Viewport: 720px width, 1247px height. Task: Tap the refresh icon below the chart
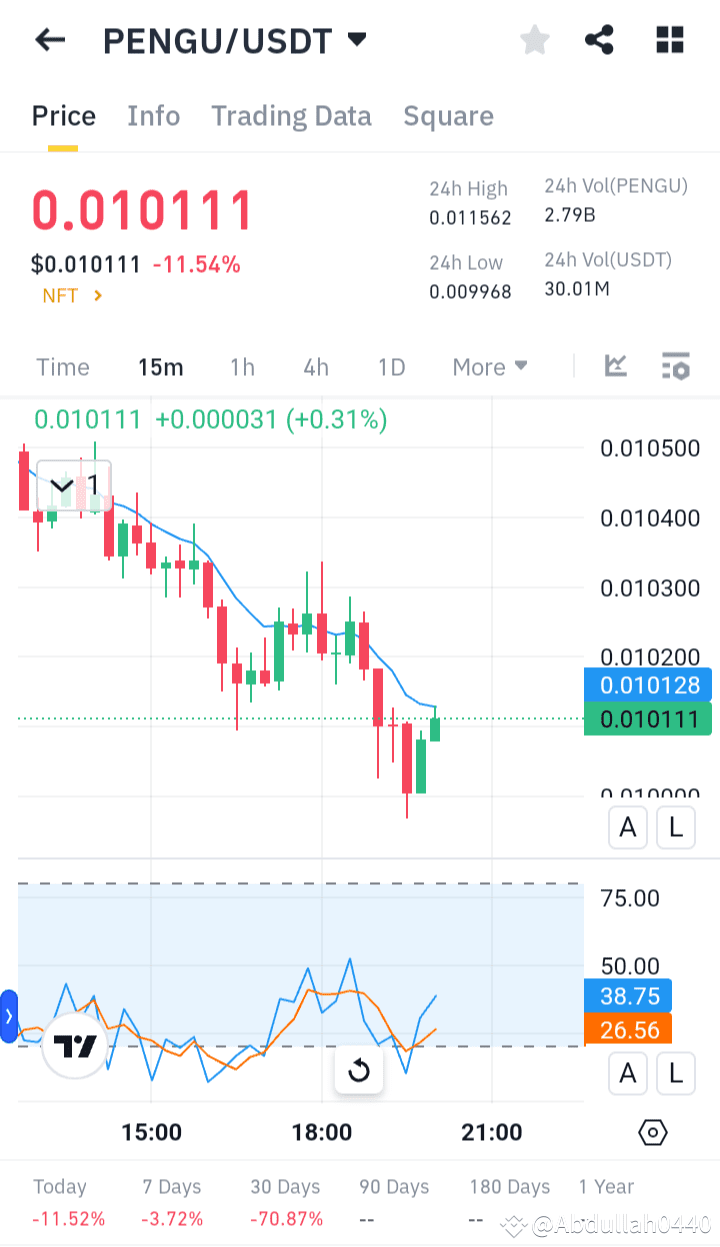click(x=358, y=1071)
